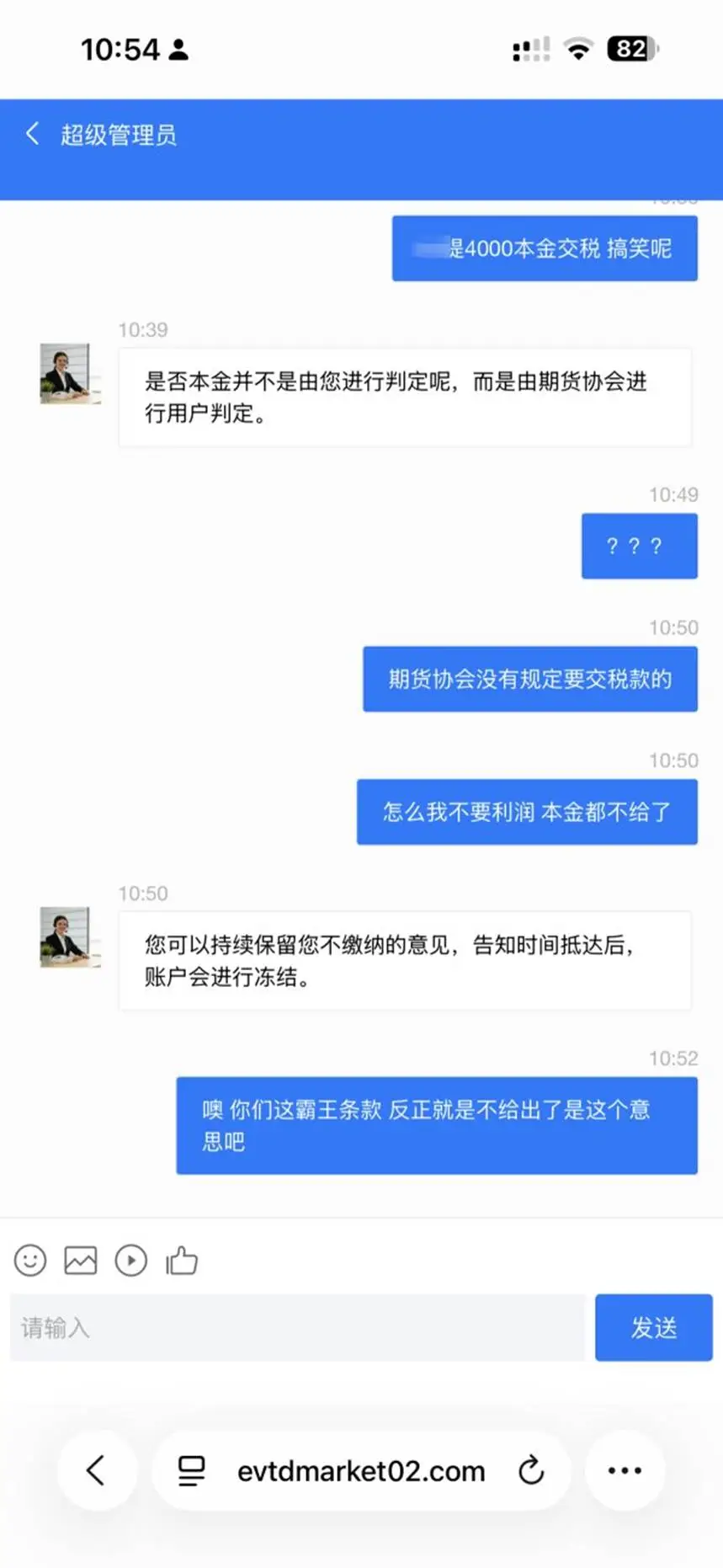
Task: Open the page settings icon beside the URL
Action: 191,1470
